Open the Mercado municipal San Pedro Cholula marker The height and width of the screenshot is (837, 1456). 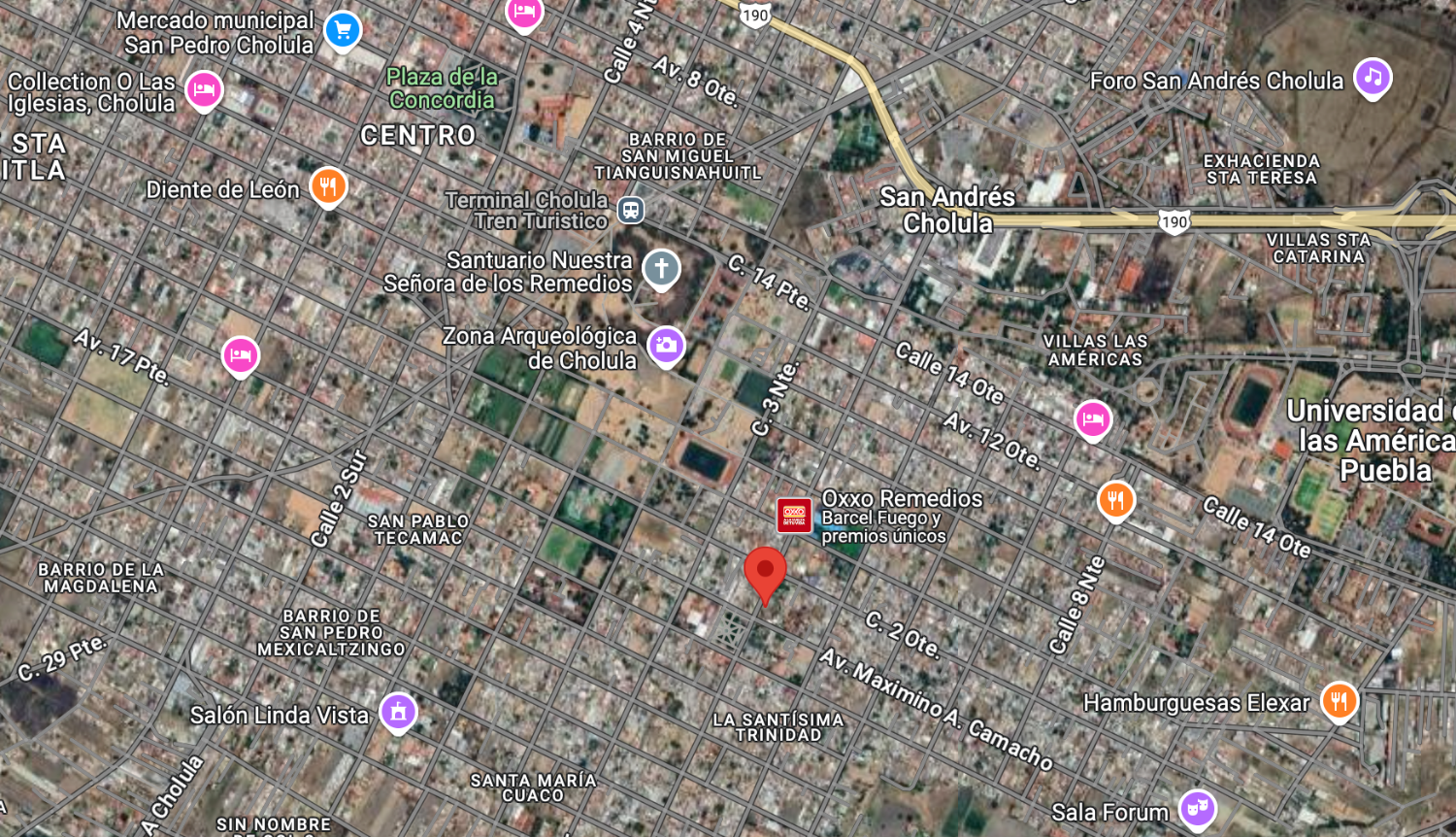(x=342, y=30)
